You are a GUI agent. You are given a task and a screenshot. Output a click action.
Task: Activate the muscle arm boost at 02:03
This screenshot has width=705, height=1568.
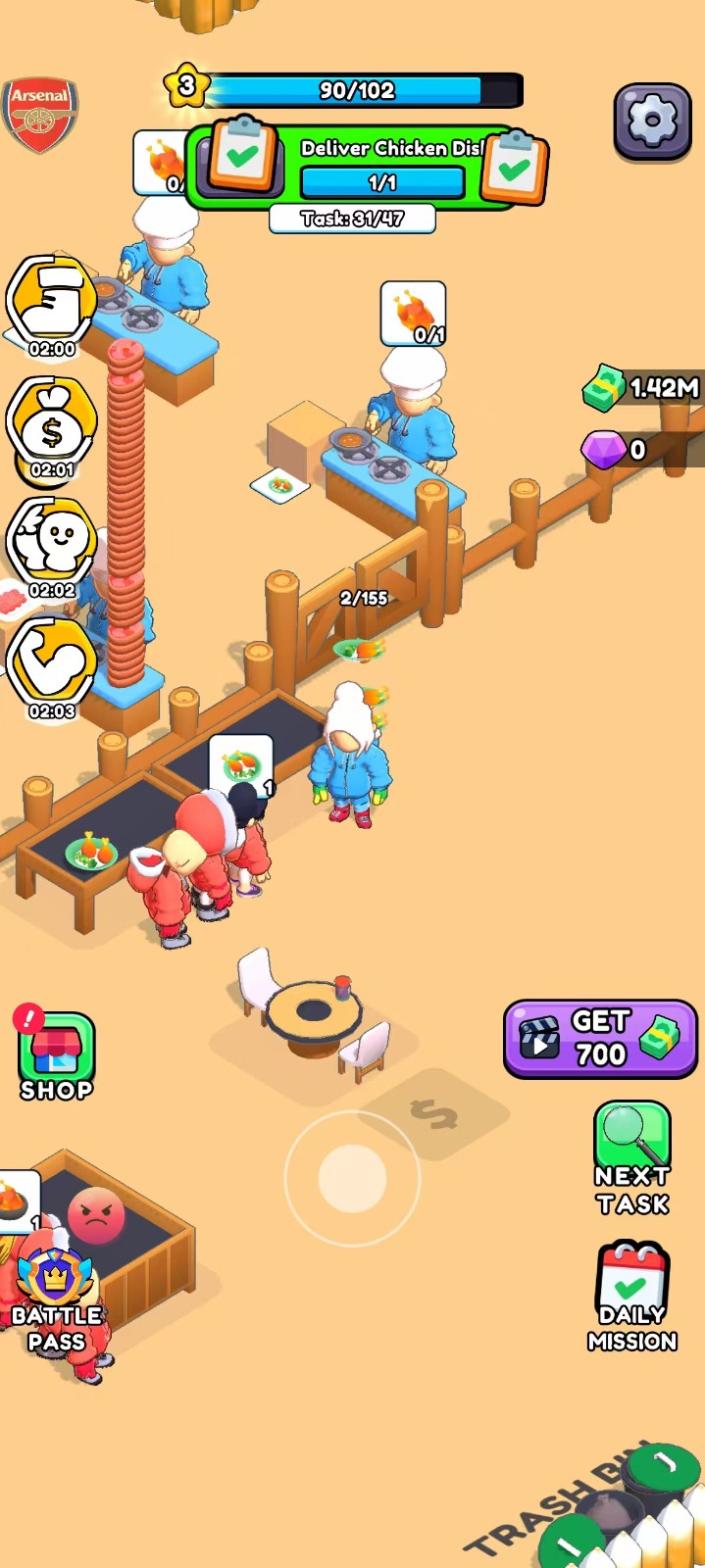coord(51,664)
